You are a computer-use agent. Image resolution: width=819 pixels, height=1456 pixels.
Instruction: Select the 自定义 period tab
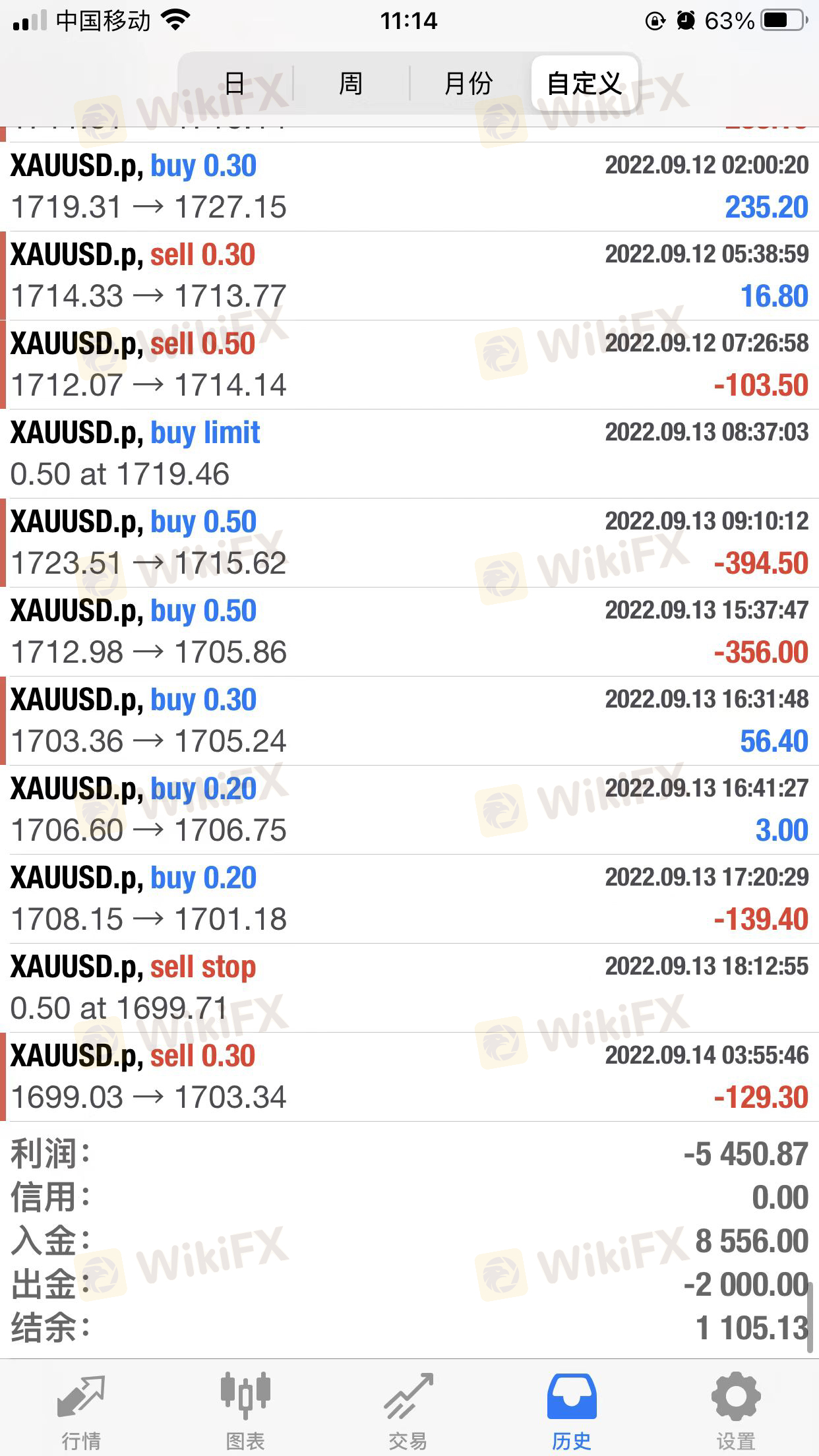click(584, 83)
